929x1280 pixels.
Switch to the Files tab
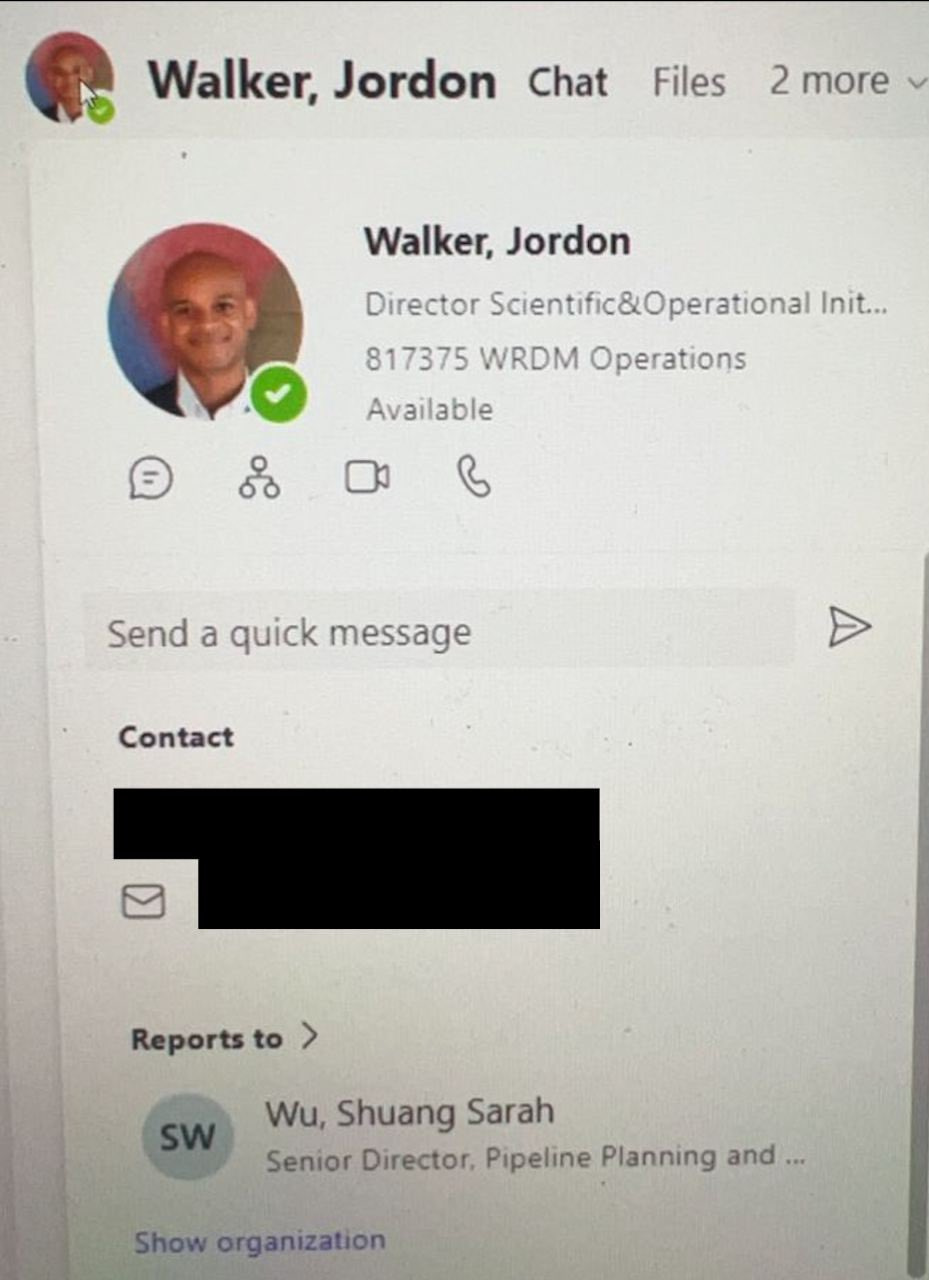click(688, 82)
